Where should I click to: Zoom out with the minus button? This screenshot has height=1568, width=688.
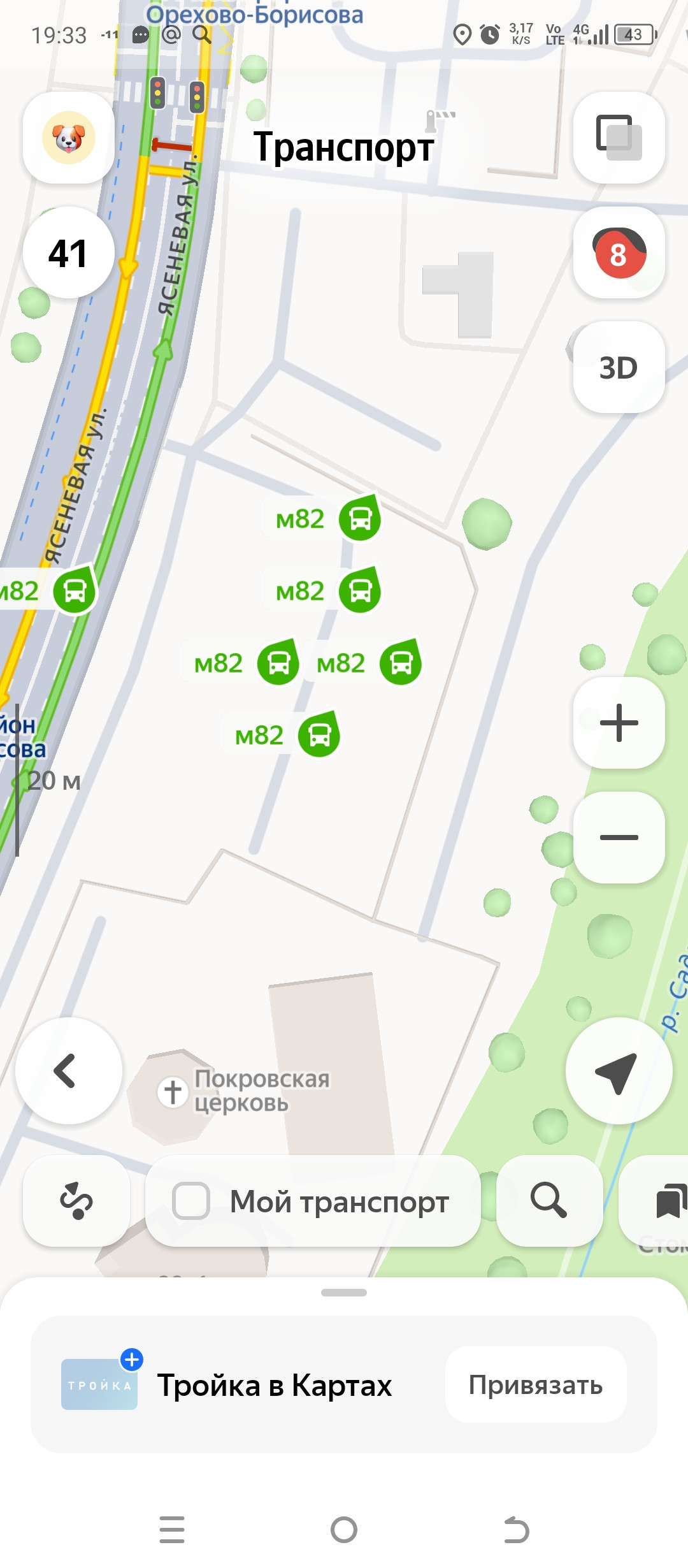pos(619,837)
